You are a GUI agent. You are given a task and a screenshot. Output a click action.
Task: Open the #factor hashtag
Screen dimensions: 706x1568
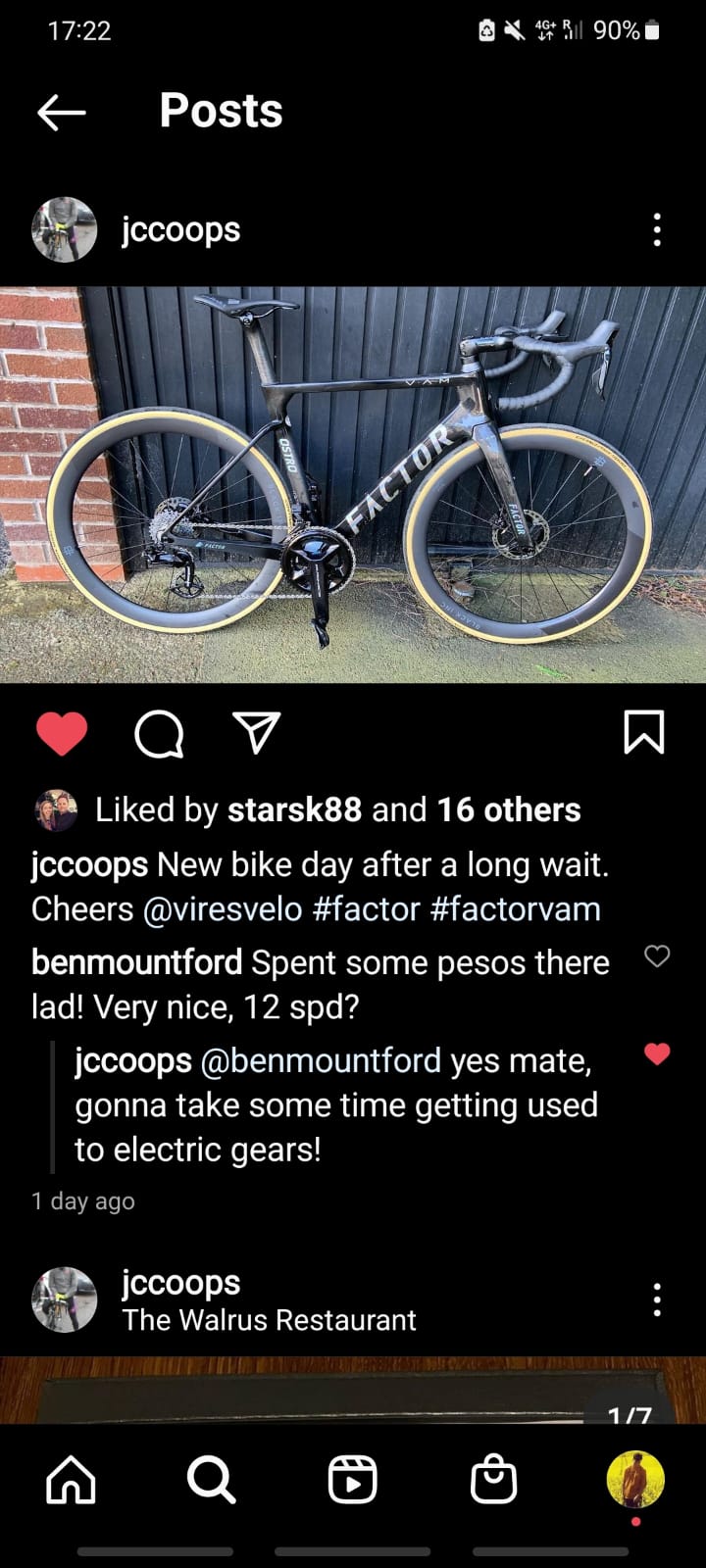pos(366,909)
